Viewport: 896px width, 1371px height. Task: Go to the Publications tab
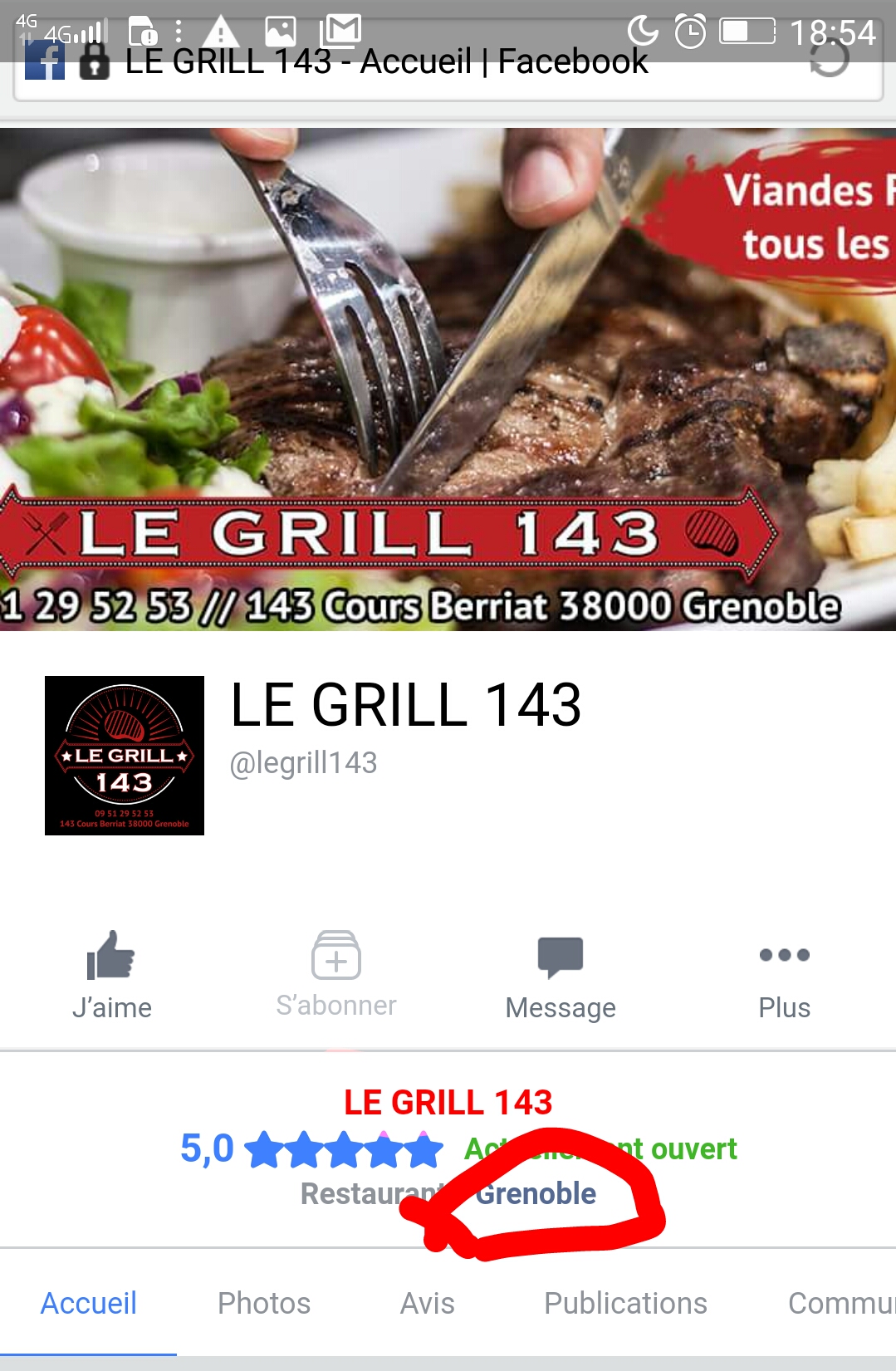pos(625,1303)
